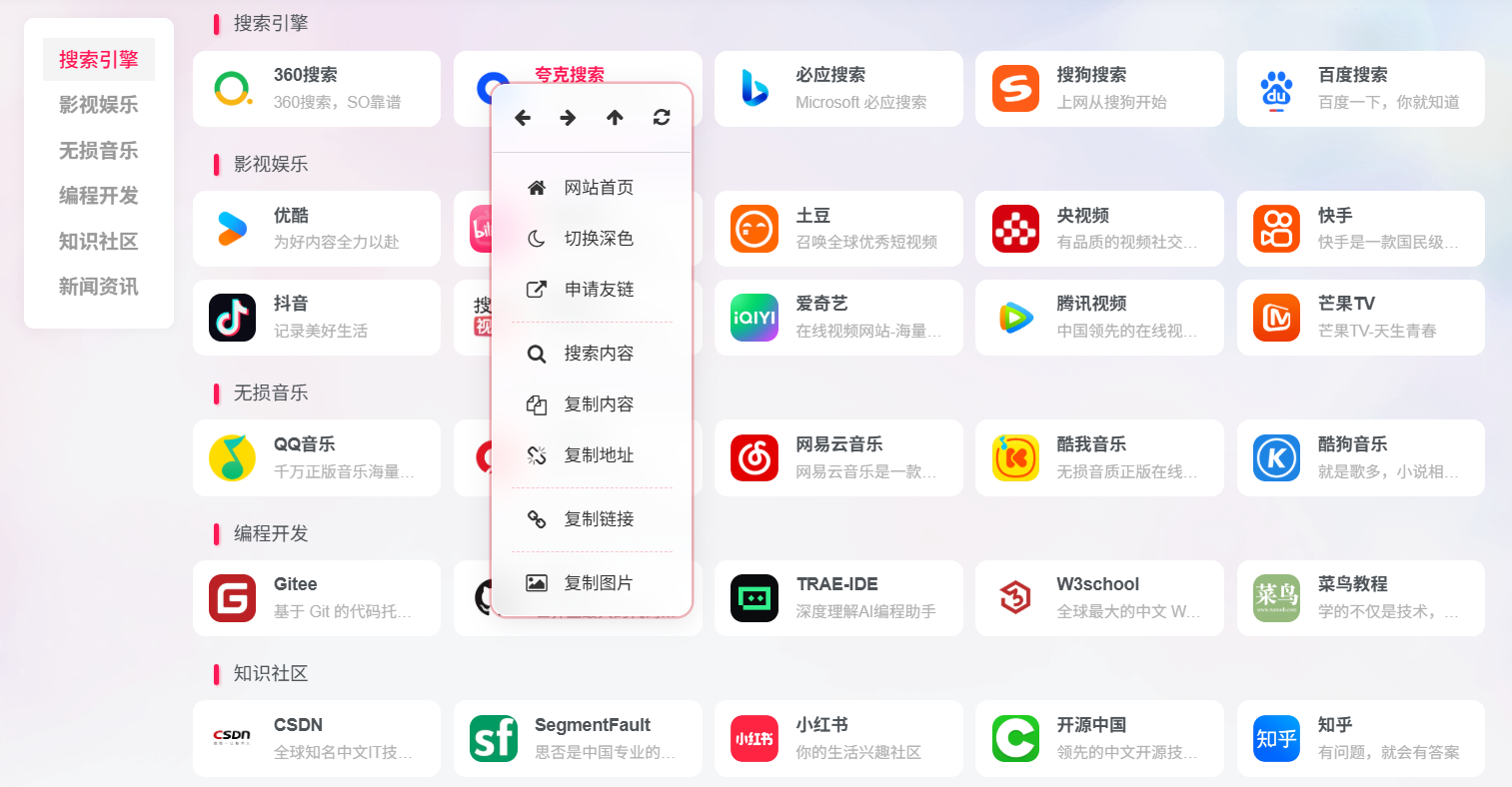Open the 百度搜索 card

(1360, 89)
